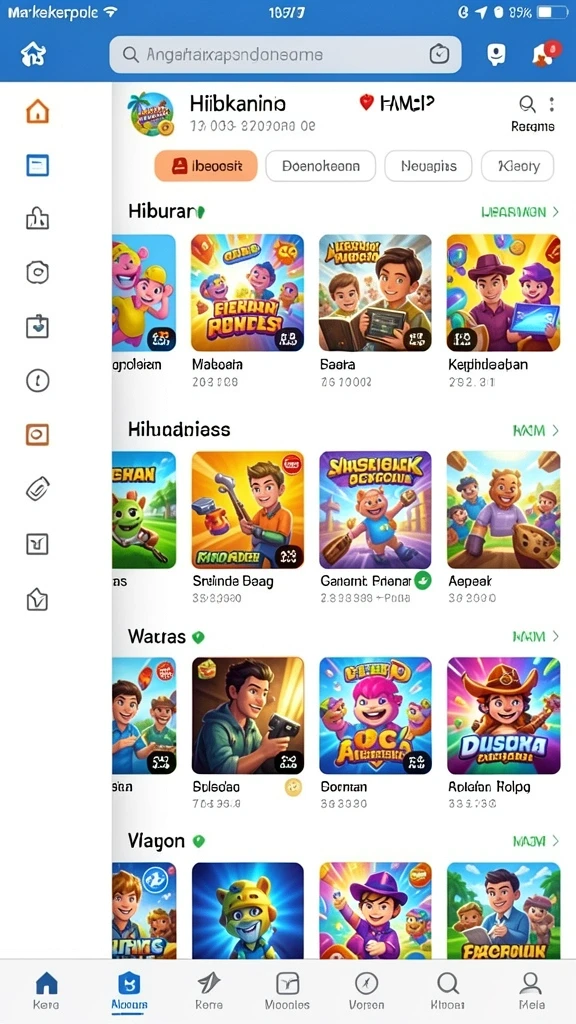Screen dimensions: 576x1024
Task: Switch to the Kiboai search tab
Action: 448,990
